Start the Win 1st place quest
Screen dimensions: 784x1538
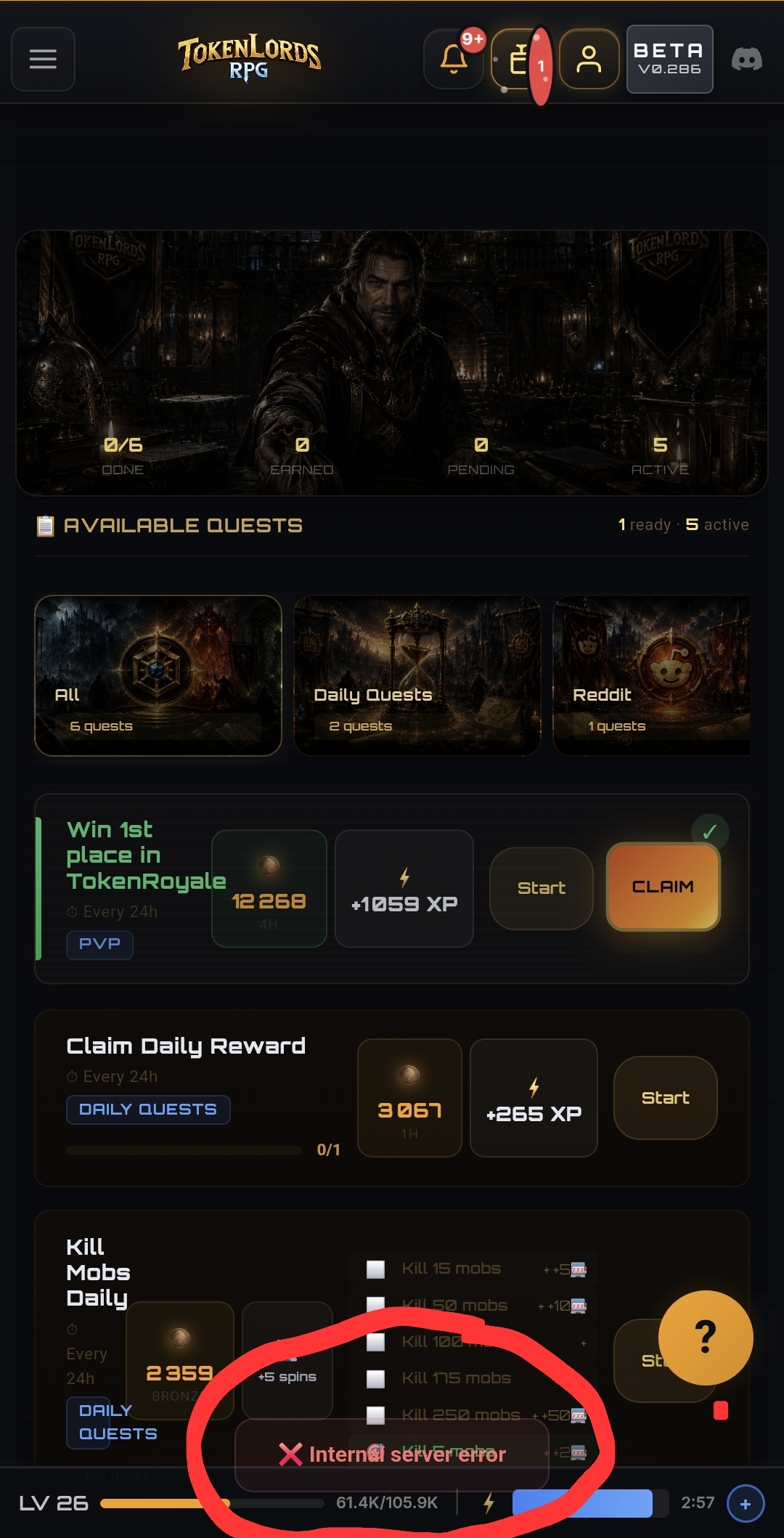click(542, 888)
